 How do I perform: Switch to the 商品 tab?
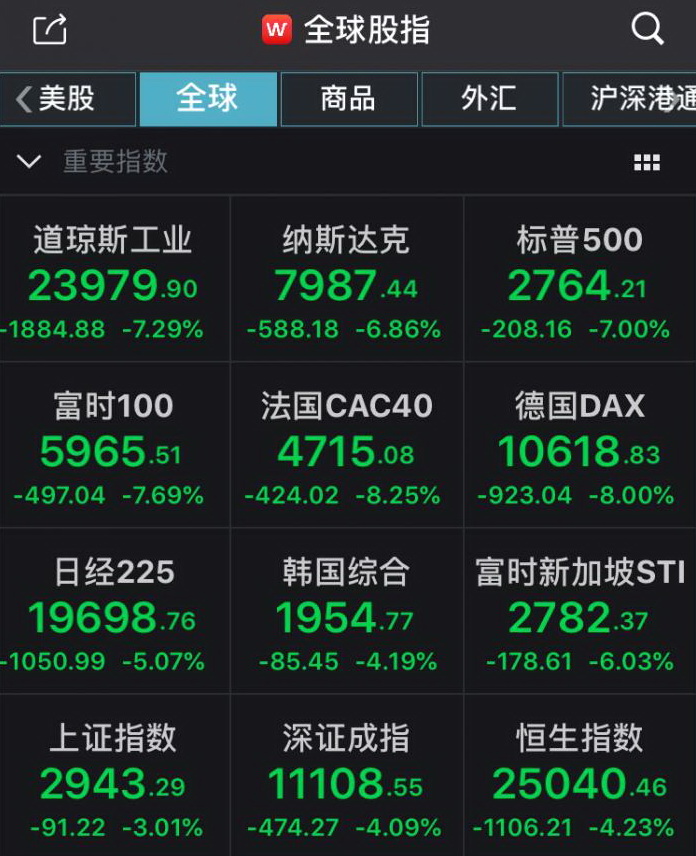348,99
